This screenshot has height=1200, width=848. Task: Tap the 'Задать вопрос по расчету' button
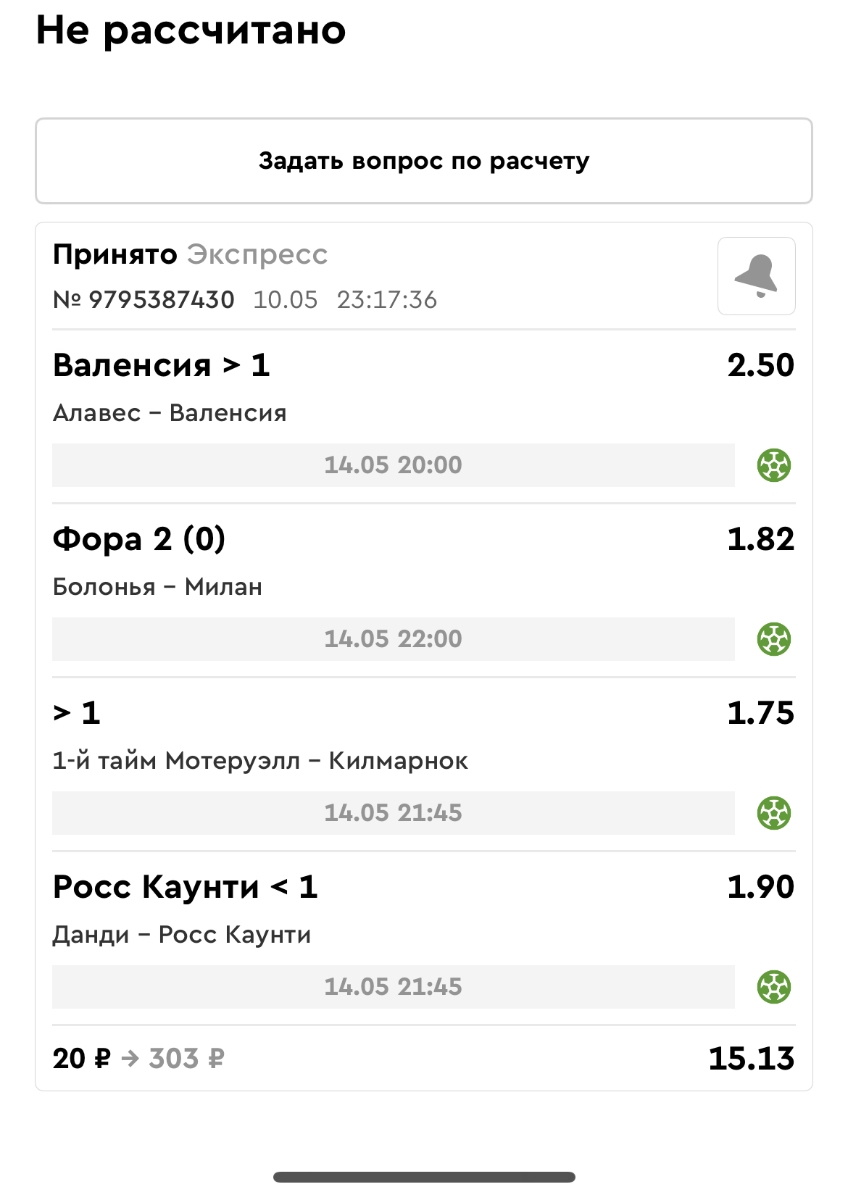click(x=424, y=161)
